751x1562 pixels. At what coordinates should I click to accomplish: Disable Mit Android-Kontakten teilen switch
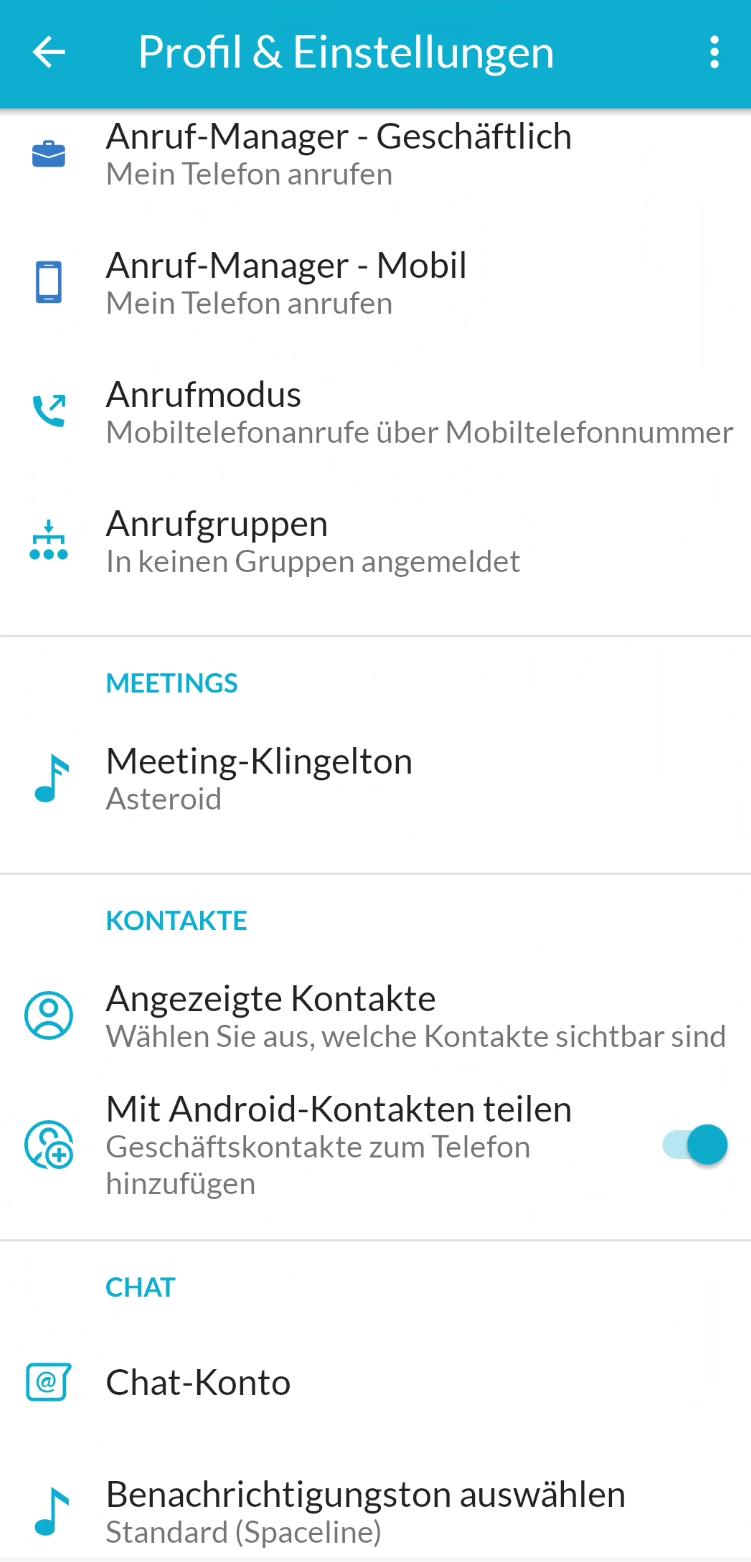point(694,1145)
